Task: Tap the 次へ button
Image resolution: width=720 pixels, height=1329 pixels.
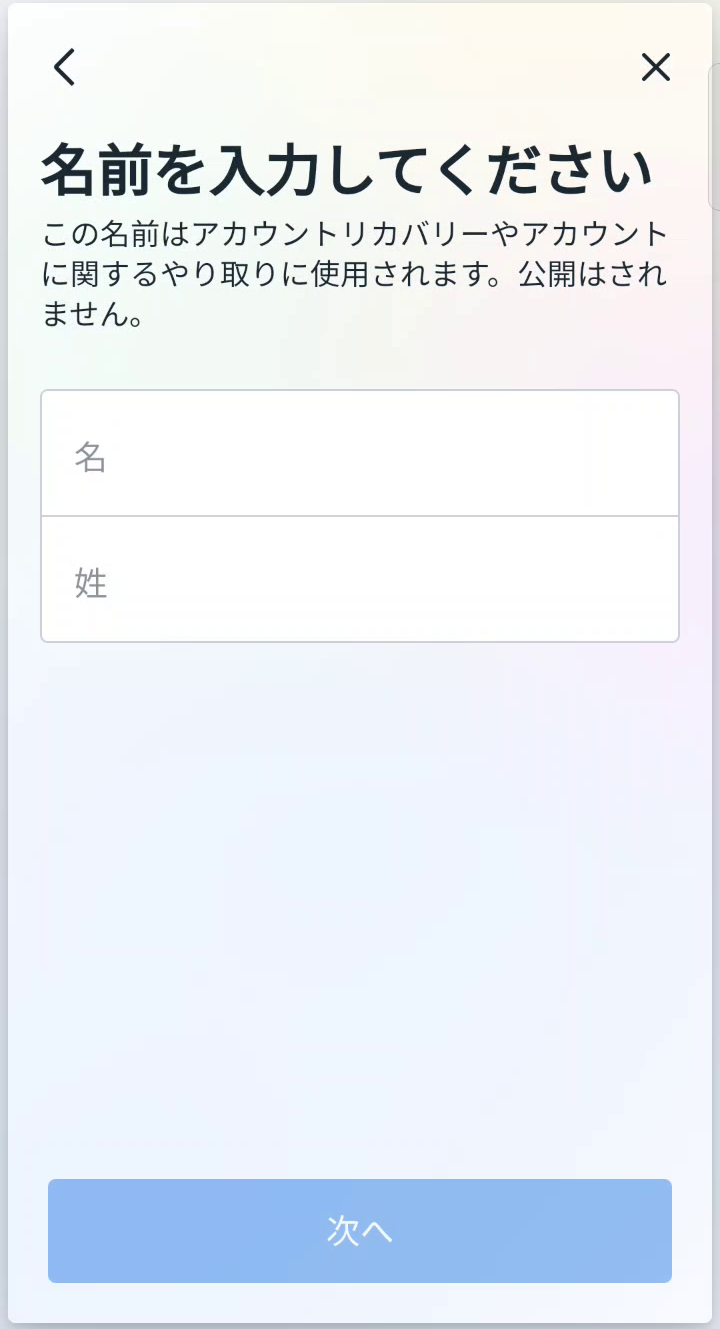Action: [360, 1231]
